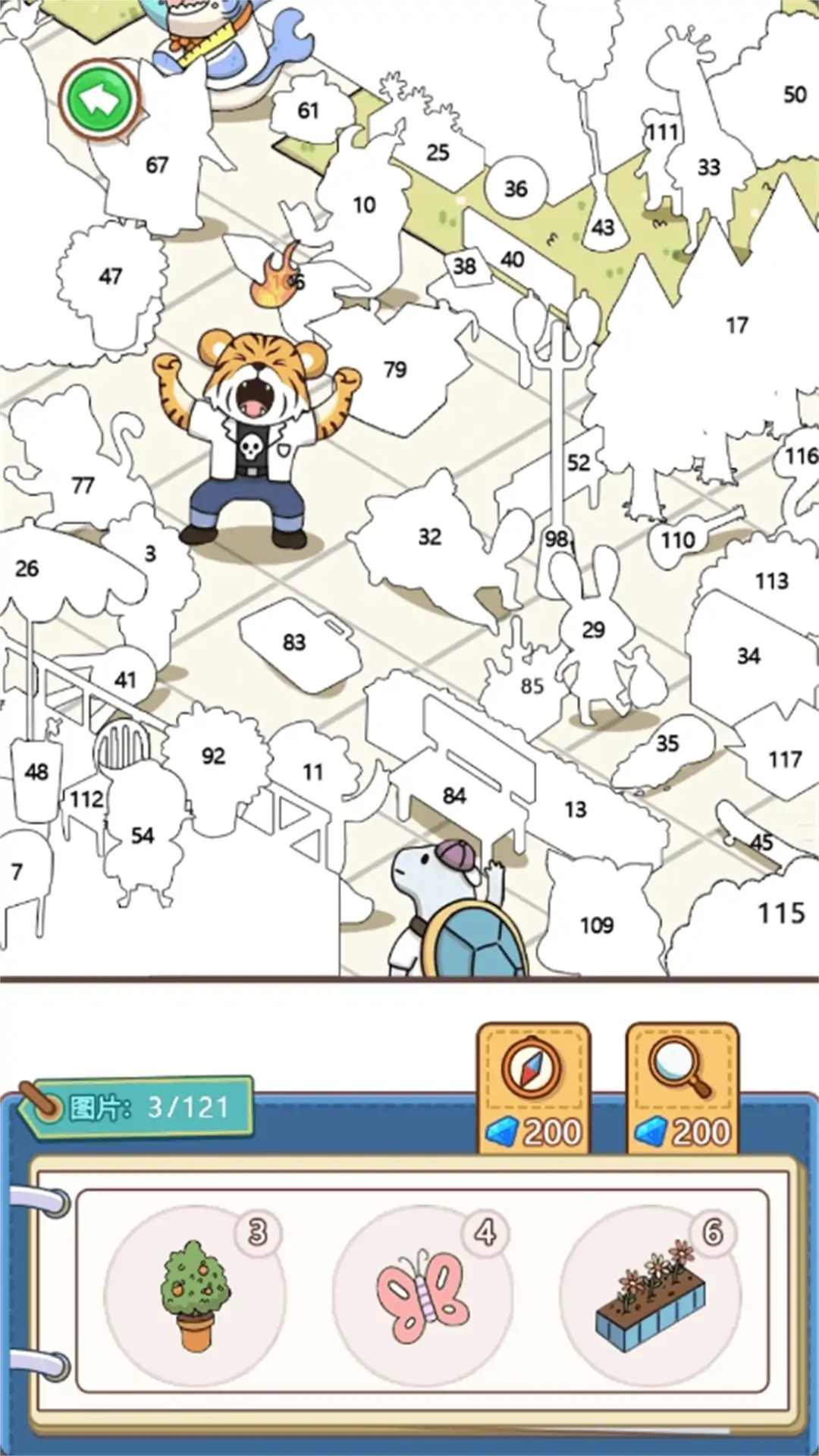
Task: Tap the tree outline numbered 17
Action: (736, 326)
